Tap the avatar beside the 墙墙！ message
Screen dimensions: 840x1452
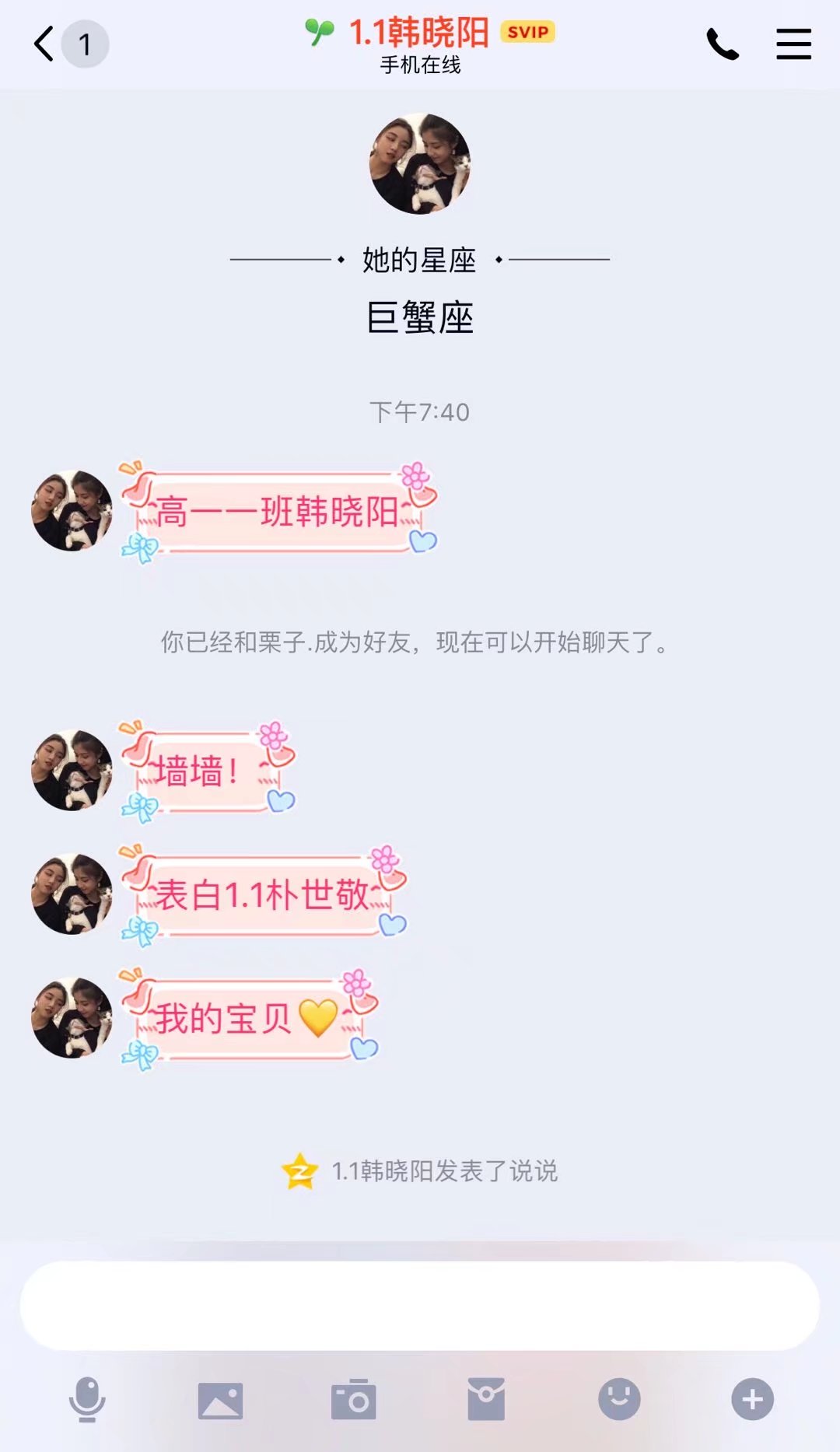pyautogui.click(x=72, y=770)
